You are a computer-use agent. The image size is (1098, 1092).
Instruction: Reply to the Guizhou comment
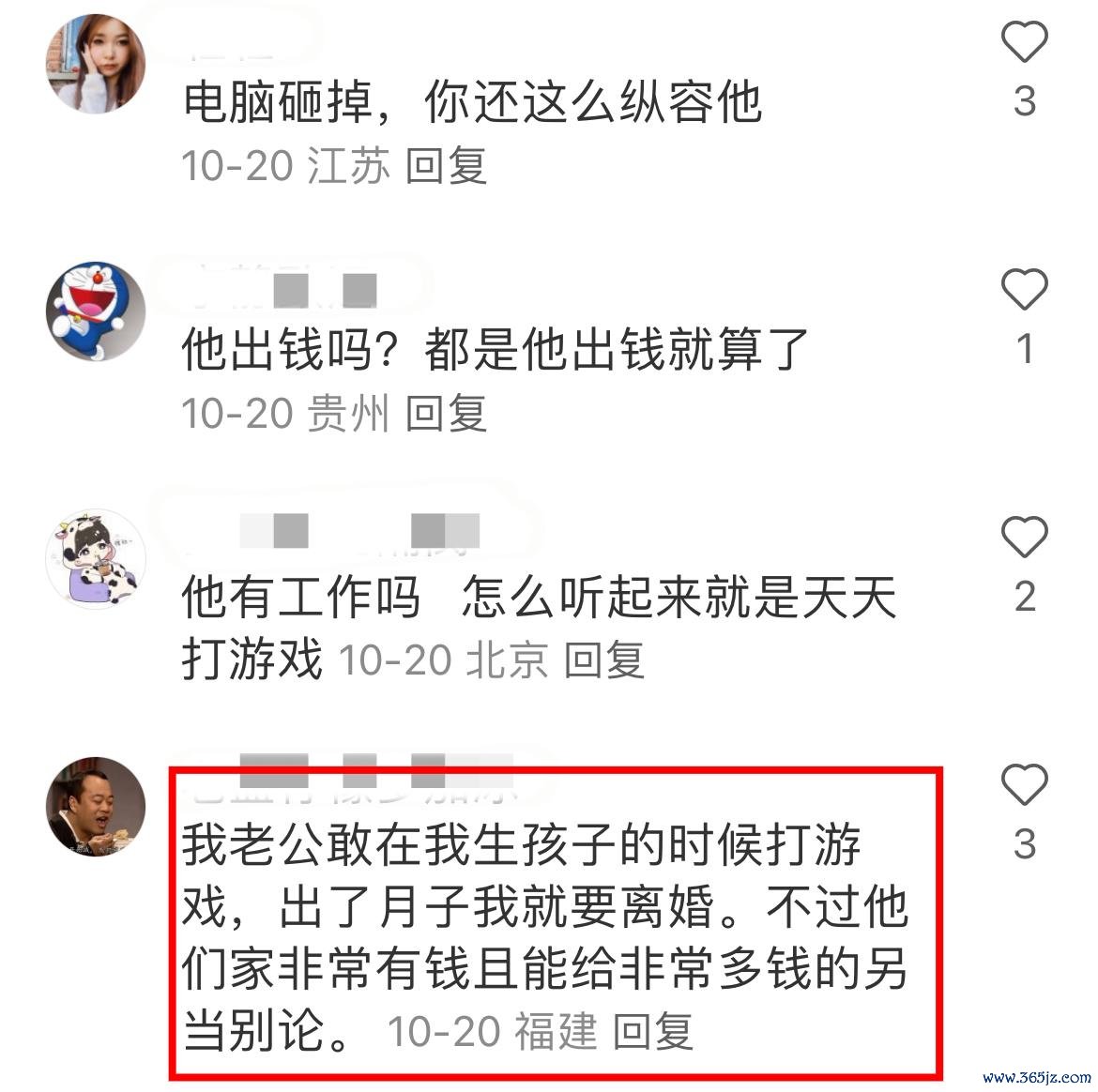pyautogui.click(x=446, y=414)
